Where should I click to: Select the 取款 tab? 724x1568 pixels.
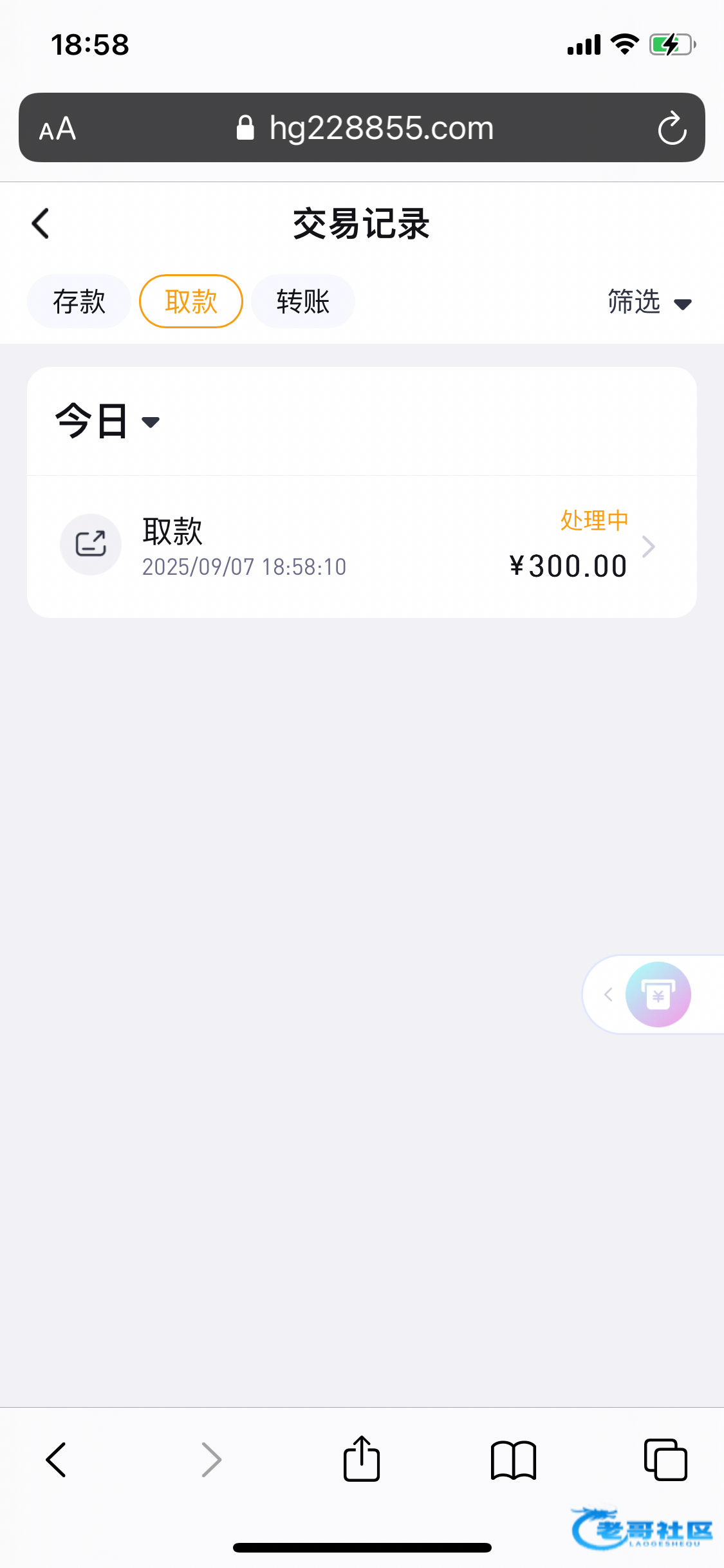(x=191, y=301)
